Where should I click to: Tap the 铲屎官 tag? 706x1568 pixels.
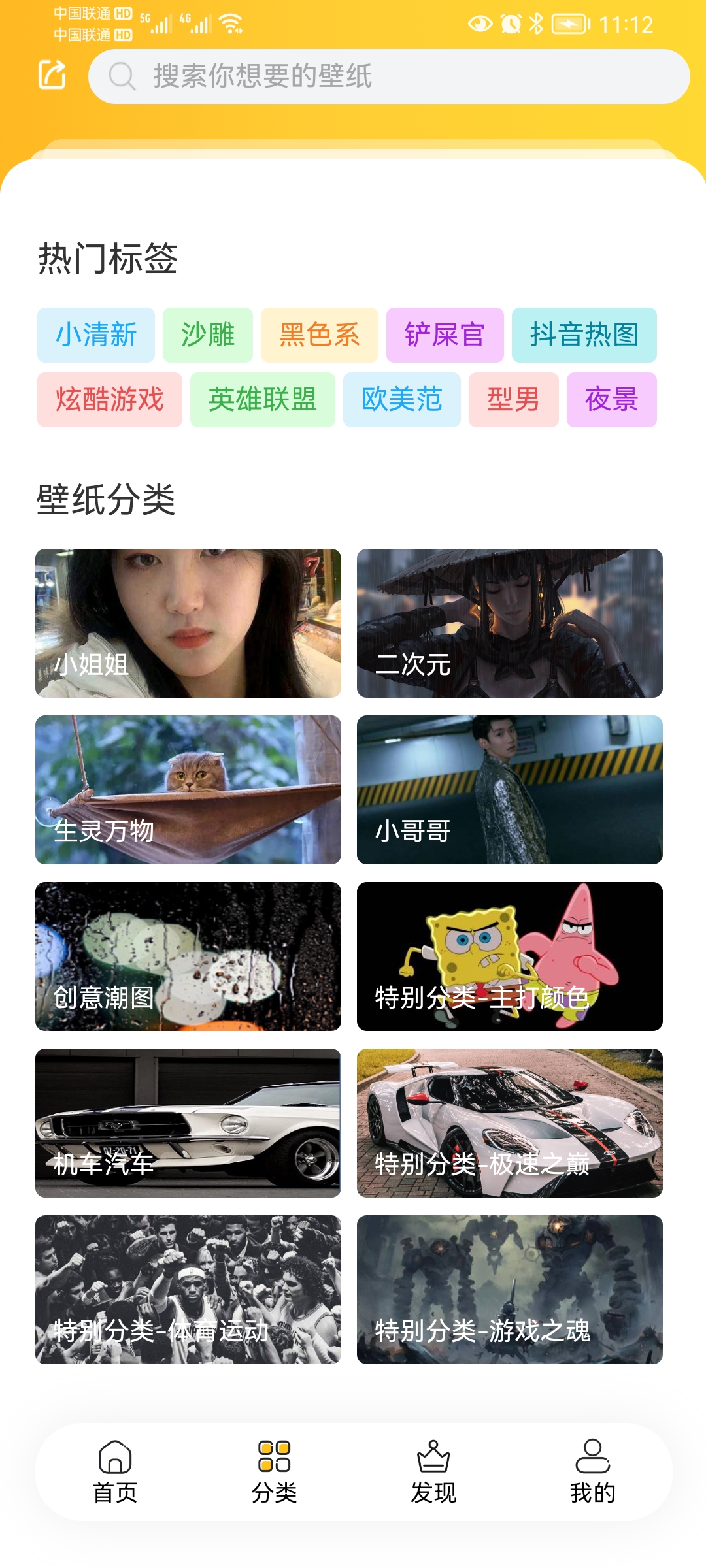445,335
